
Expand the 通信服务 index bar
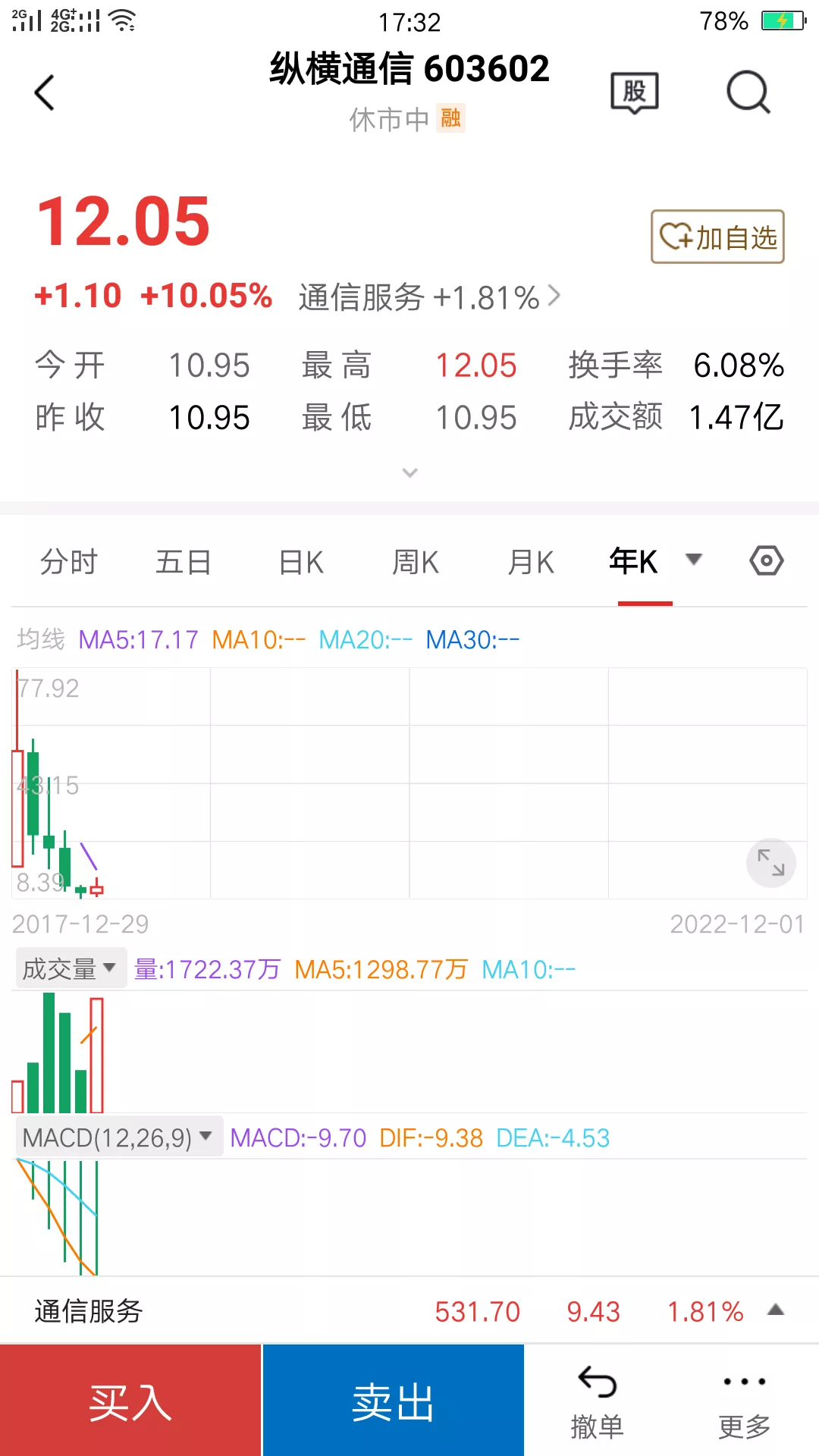tap(775, 1310)
